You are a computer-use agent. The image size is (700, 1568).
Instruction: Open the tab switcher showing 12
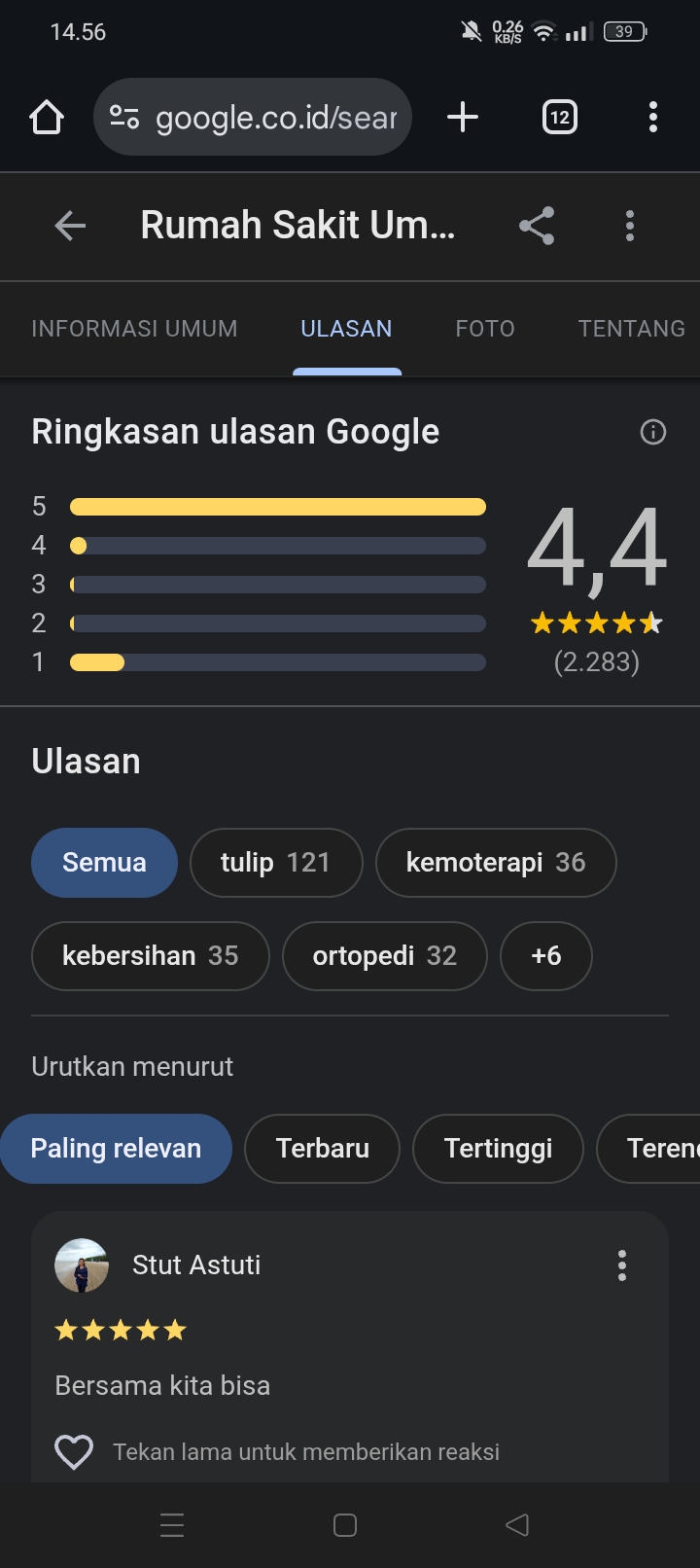click(559, 118)
